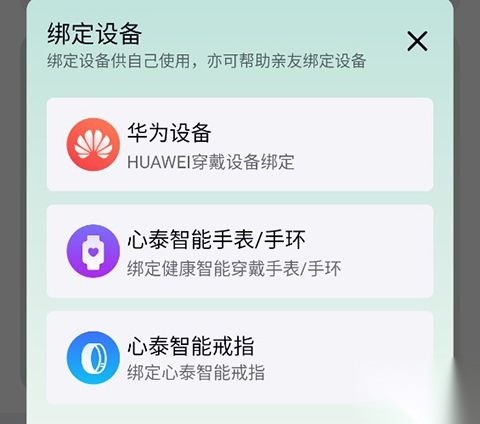Open 心泰智能手表/手环 binding option

click(x=240, y=251)
